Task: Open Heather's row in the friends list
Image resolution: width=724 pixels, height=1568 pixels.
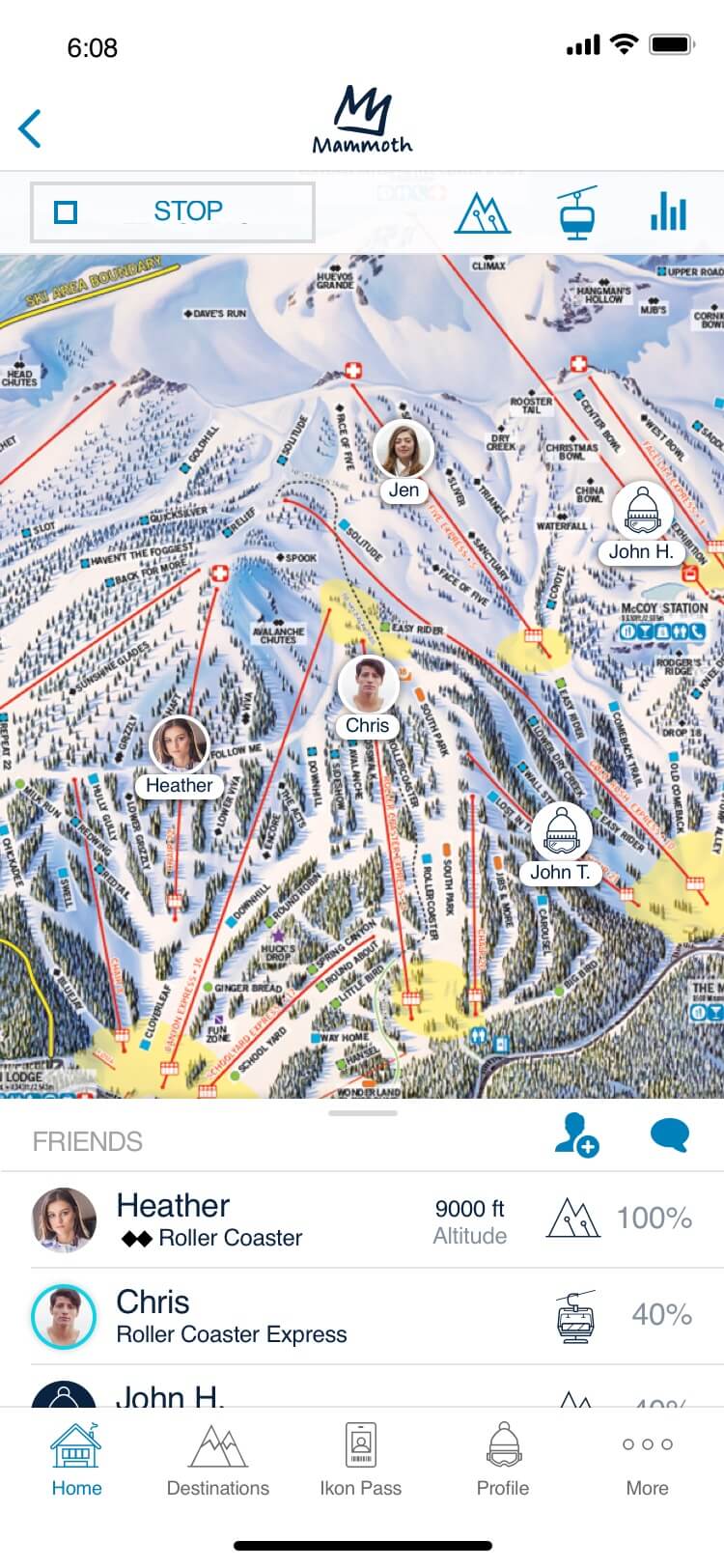Action: click(362, 1220)
